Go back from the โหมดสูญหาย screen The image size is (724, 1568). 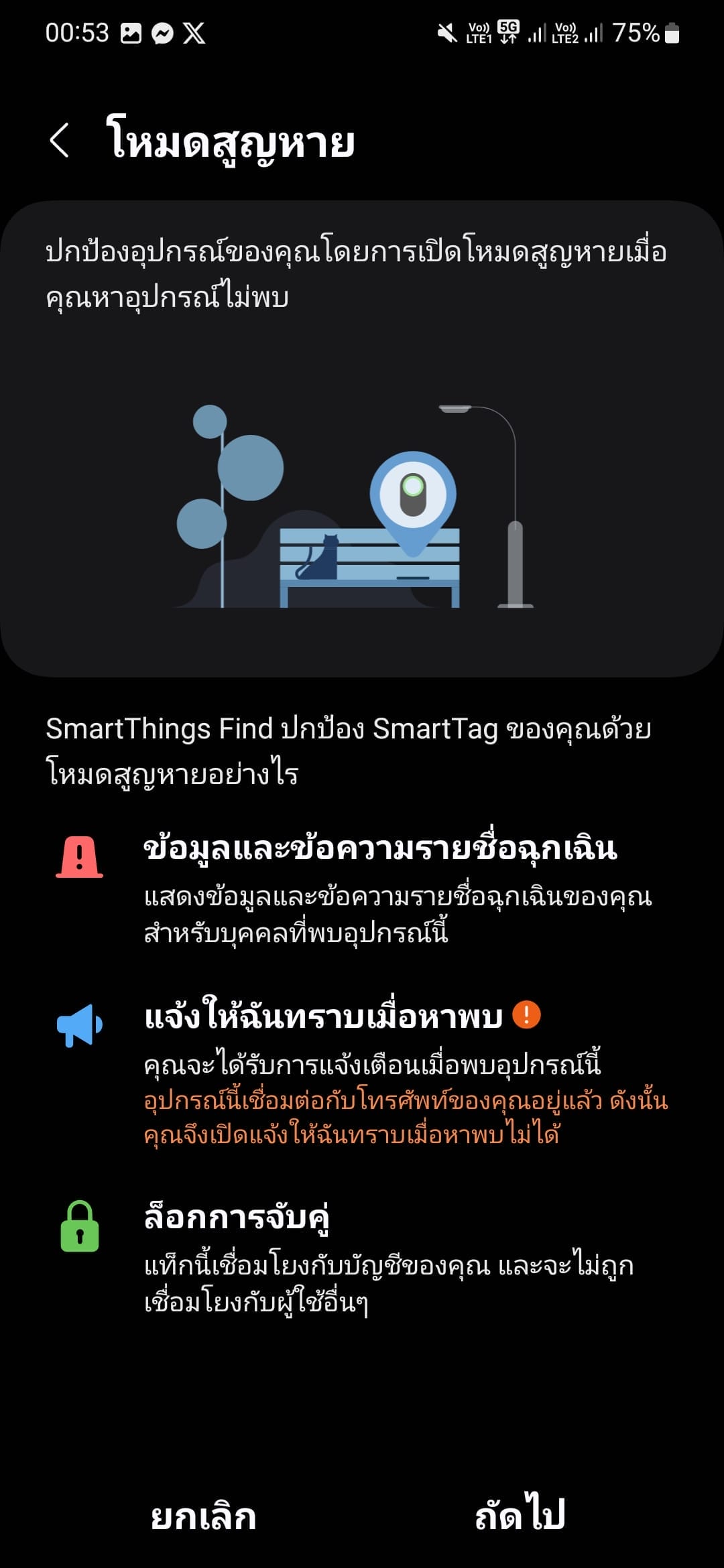click(60, 141)
